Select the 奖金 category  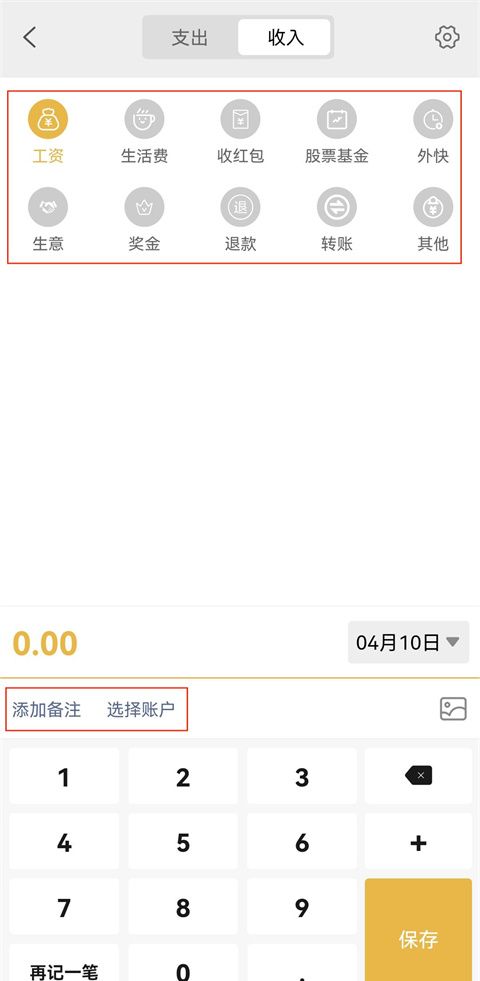click(x=144, y=220)
